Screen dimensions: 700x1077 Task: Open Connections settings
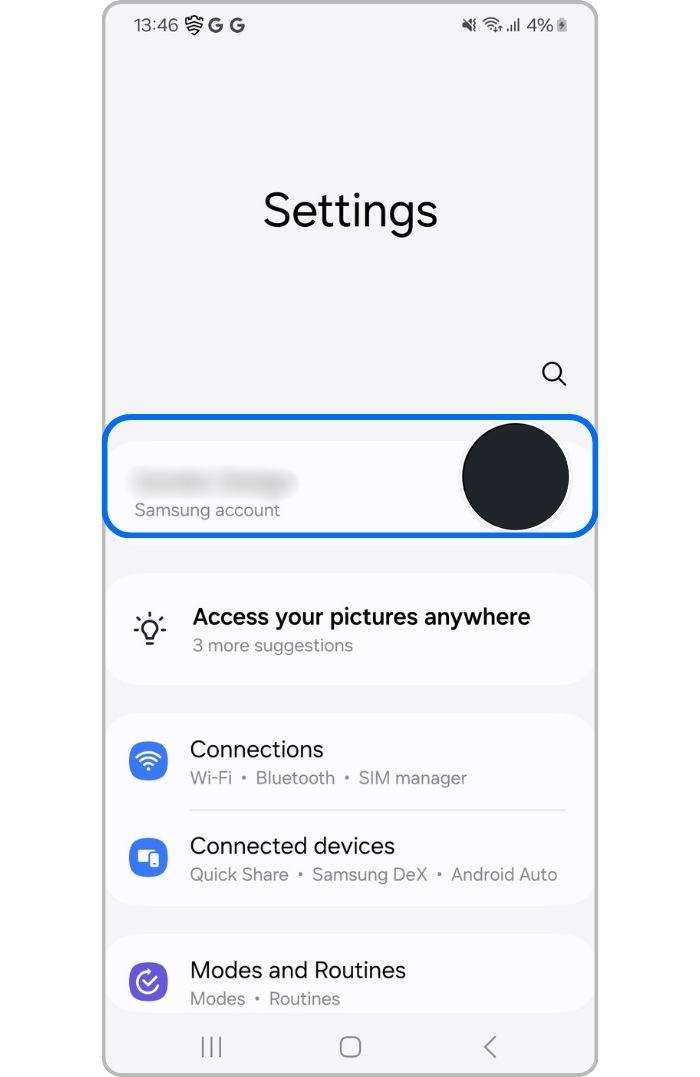tap(350, 762)
